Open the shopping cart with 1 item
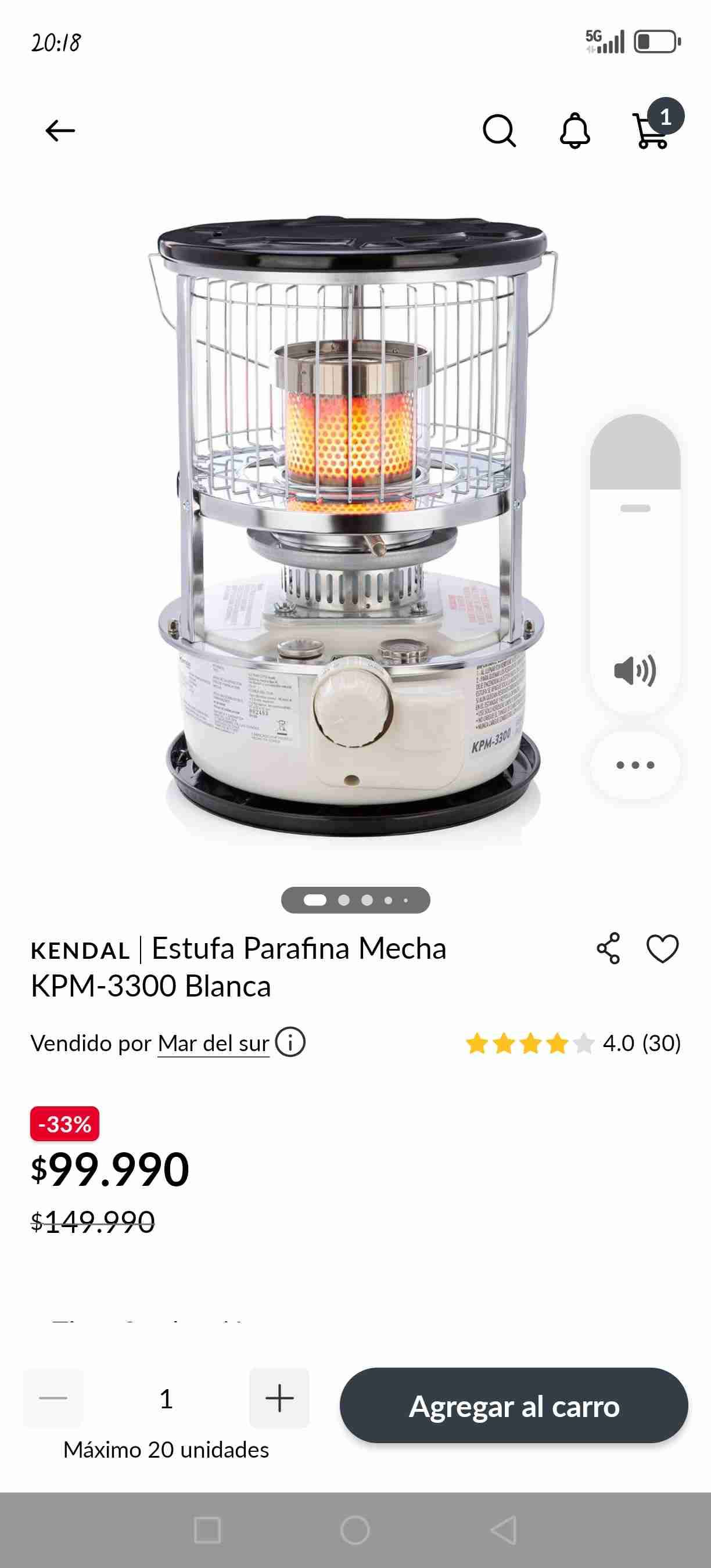The width and height of the screenshot is (711, 1568). pyautogui.click(x=649, y=132)
